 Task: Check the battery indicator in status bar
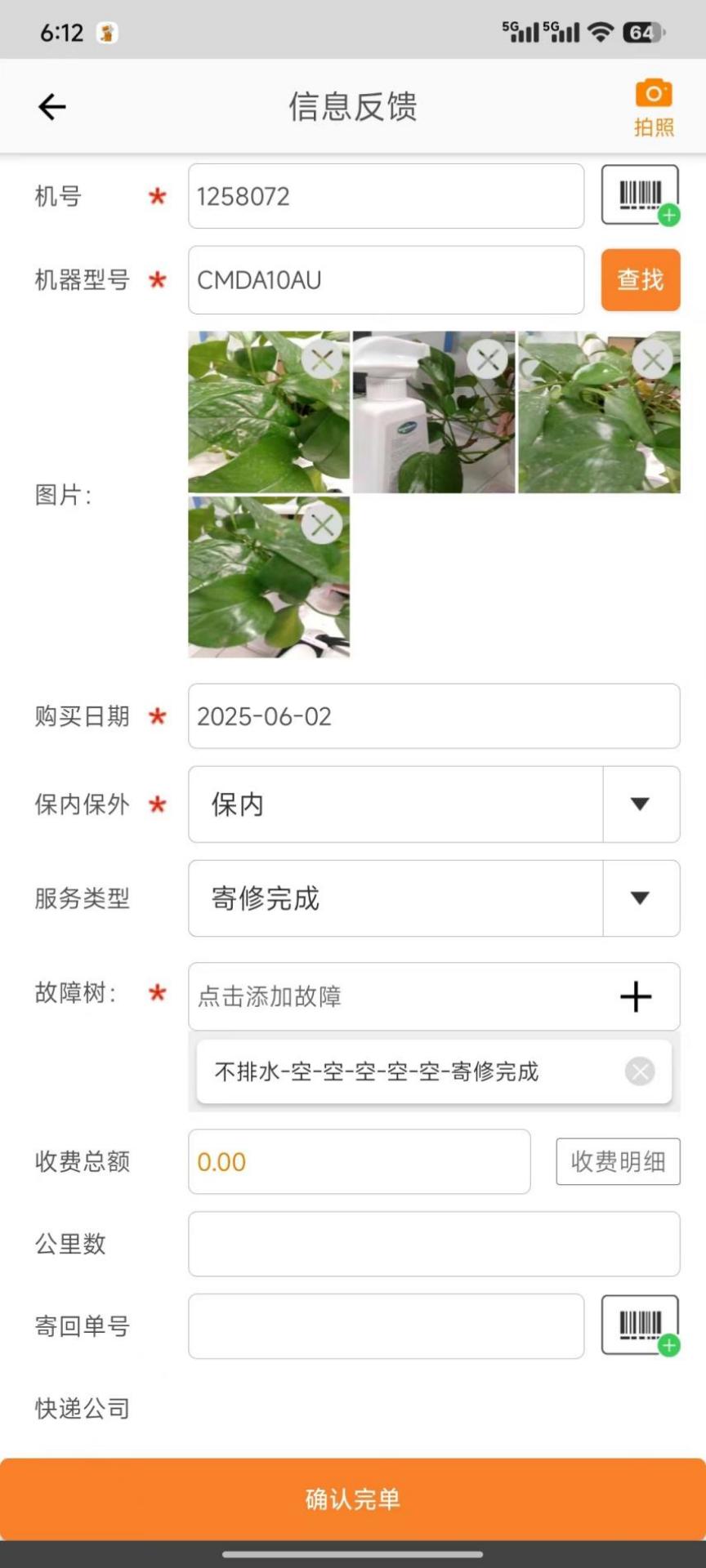pyautogui.click(x=645, y=33)
